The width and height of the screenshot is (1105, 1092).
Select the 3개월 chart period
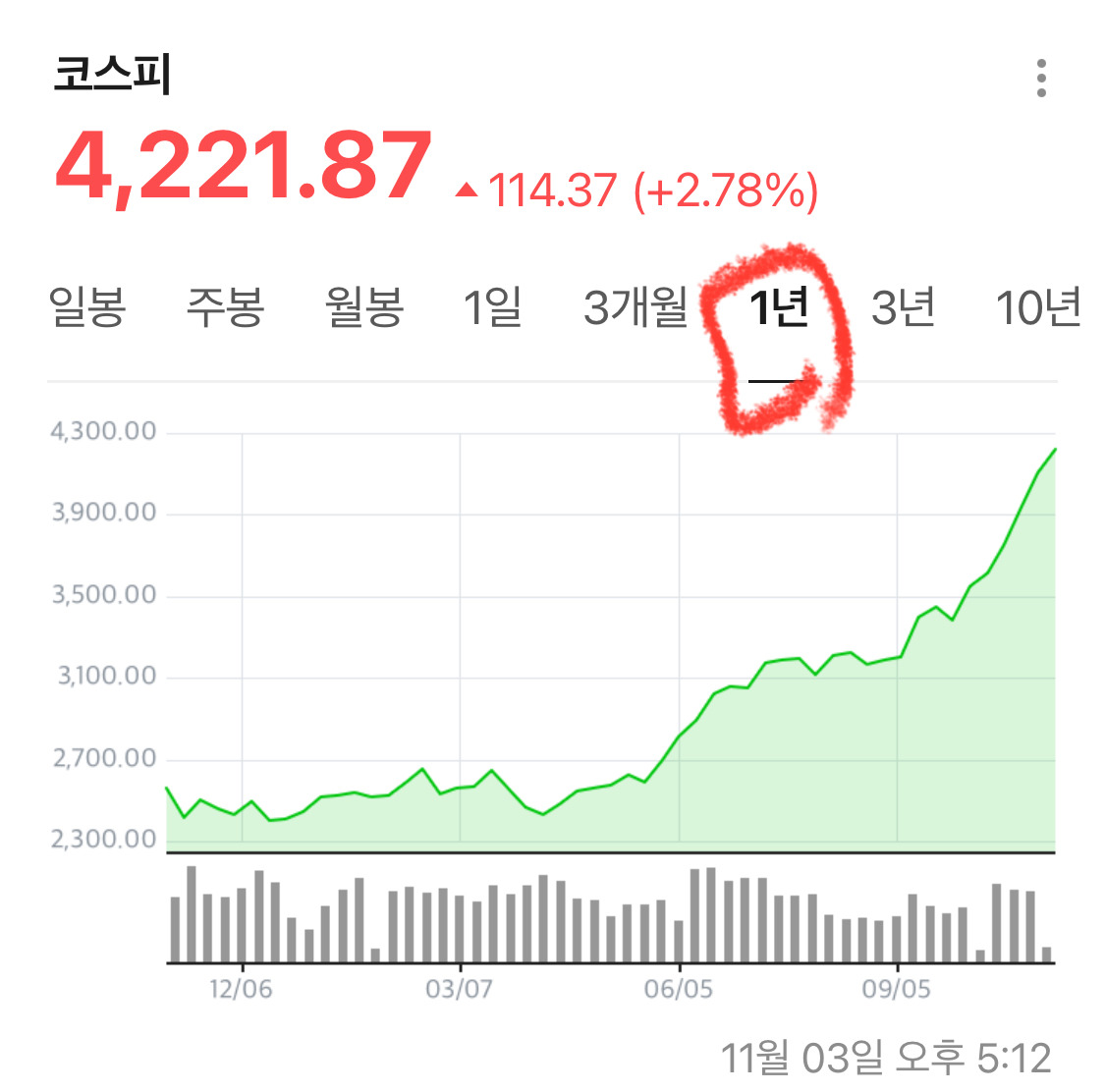click(635, 307)
